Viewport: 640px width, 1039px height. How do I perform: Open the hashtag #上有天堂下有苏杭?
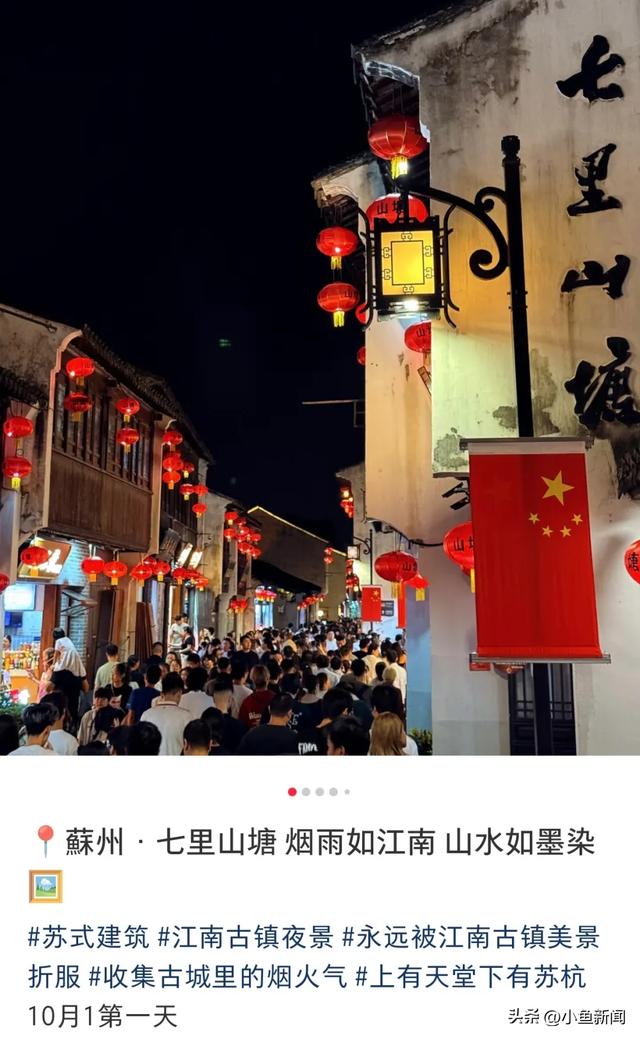tap(470, 977)
